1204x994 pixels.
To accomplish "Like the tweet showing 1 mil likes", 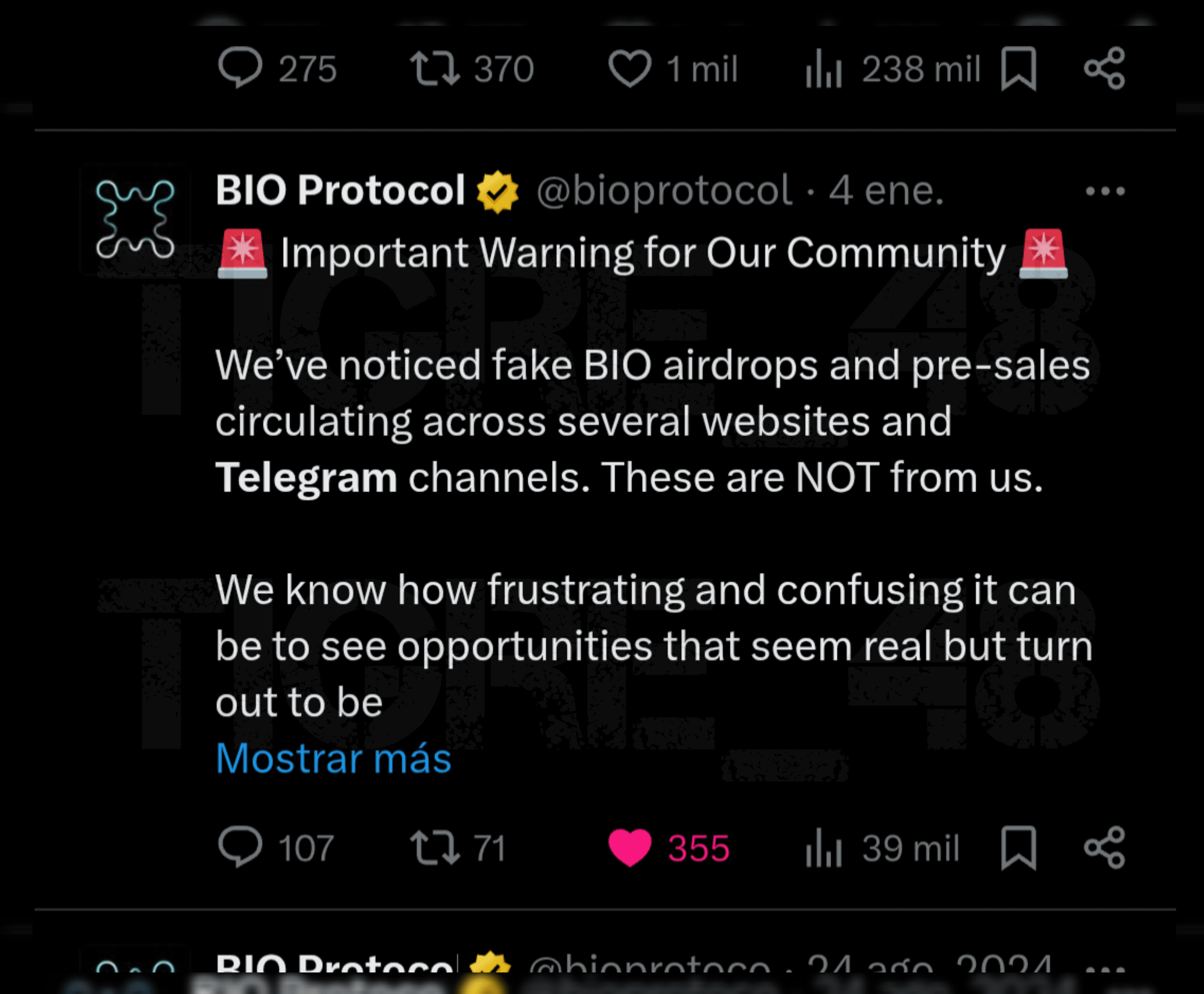I will click(629, 68).
